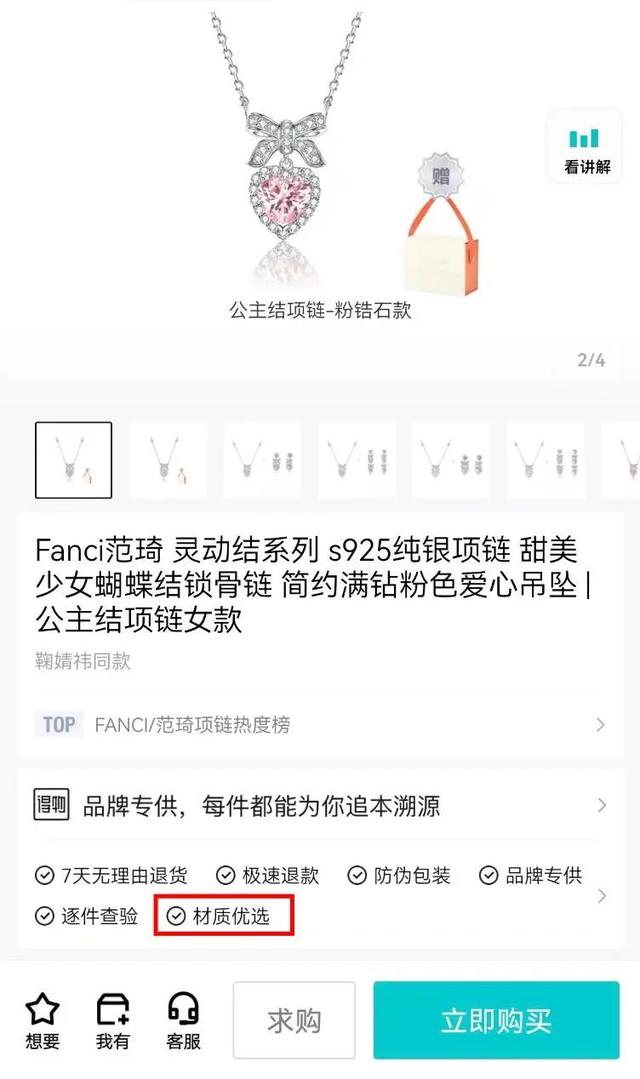Tap the 求购 button
Screen dimensions: 640x1079
[x=294, y=1020]
